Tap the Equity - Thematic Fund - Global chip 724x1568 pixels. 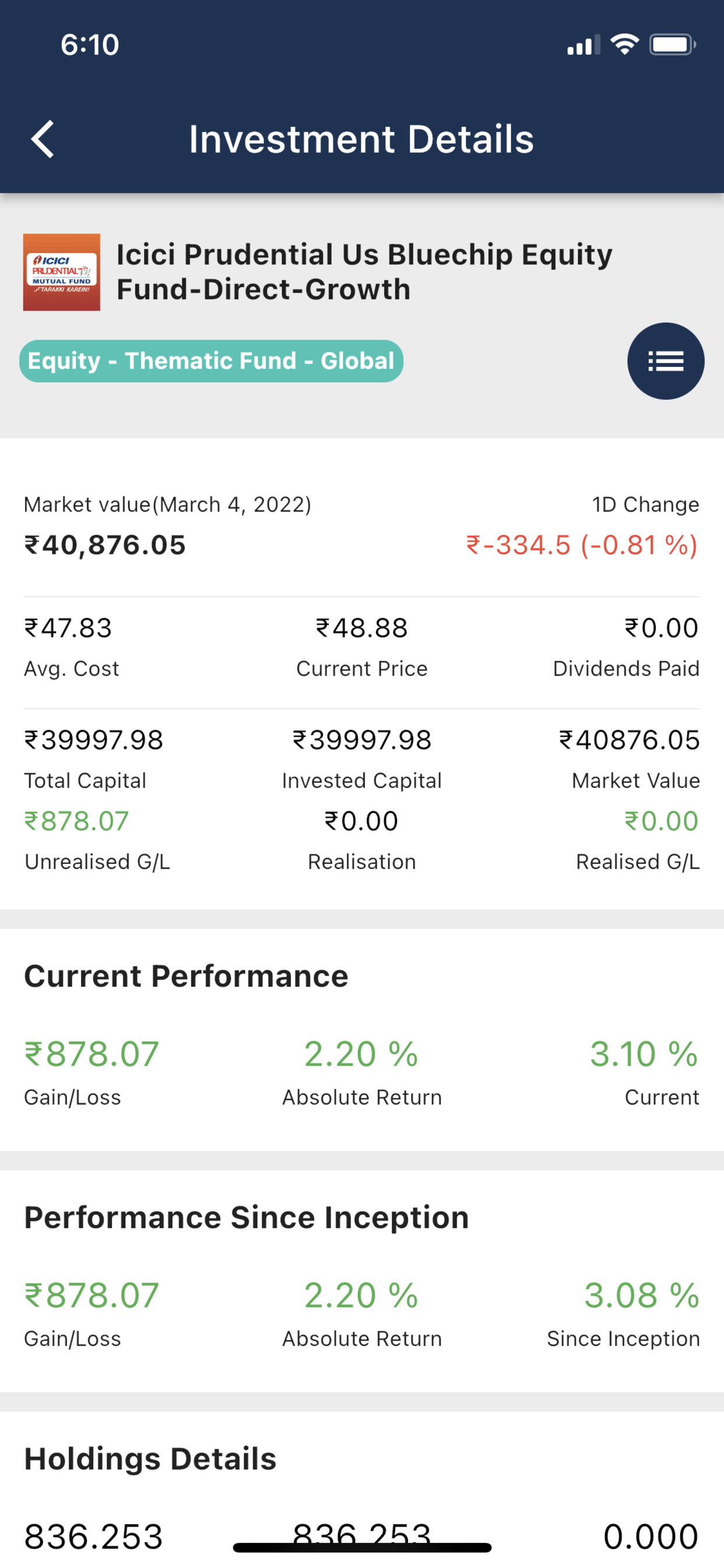click(211, 361)
